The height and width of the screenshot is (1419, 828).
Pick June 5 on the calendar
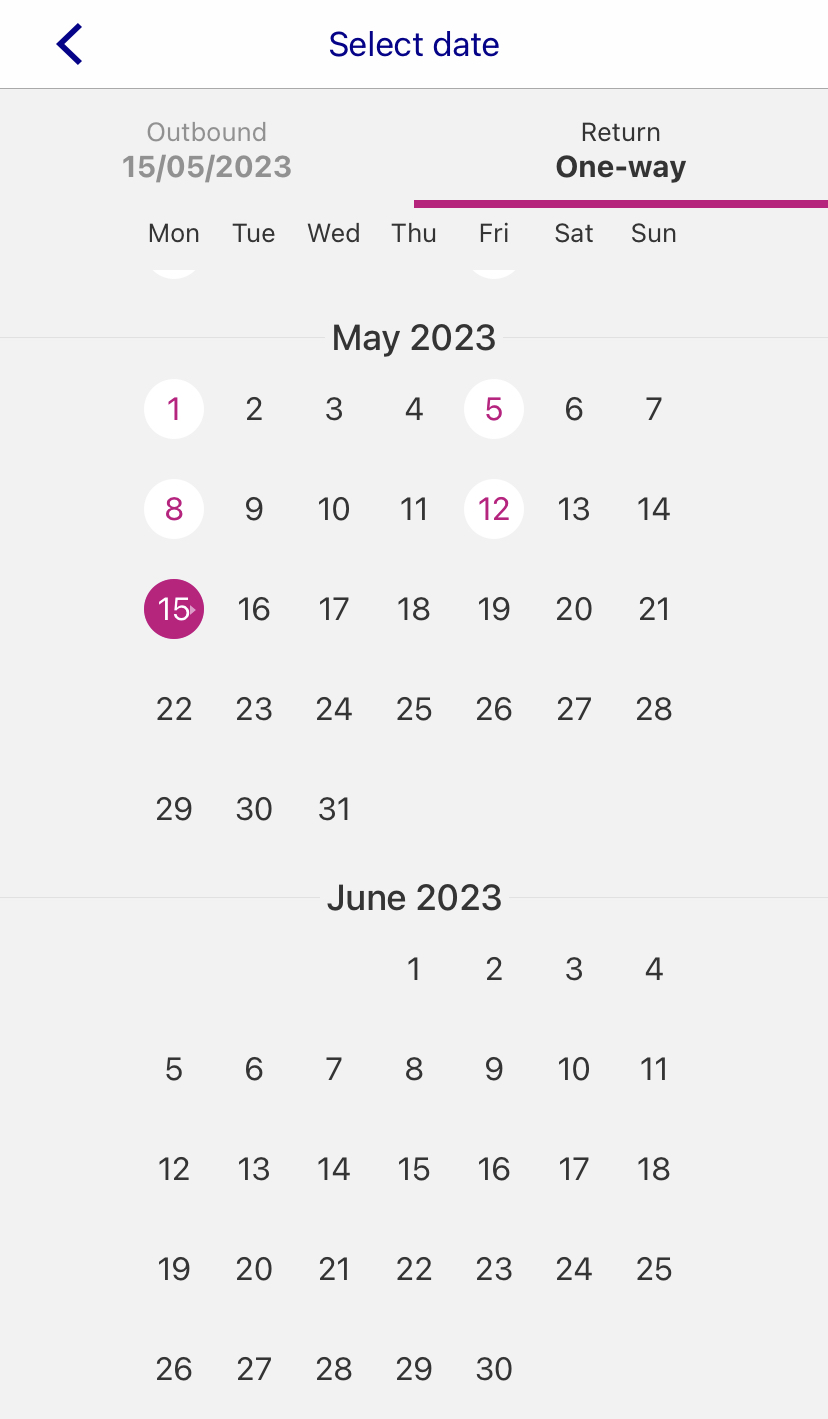click(x=174, y=1069)
